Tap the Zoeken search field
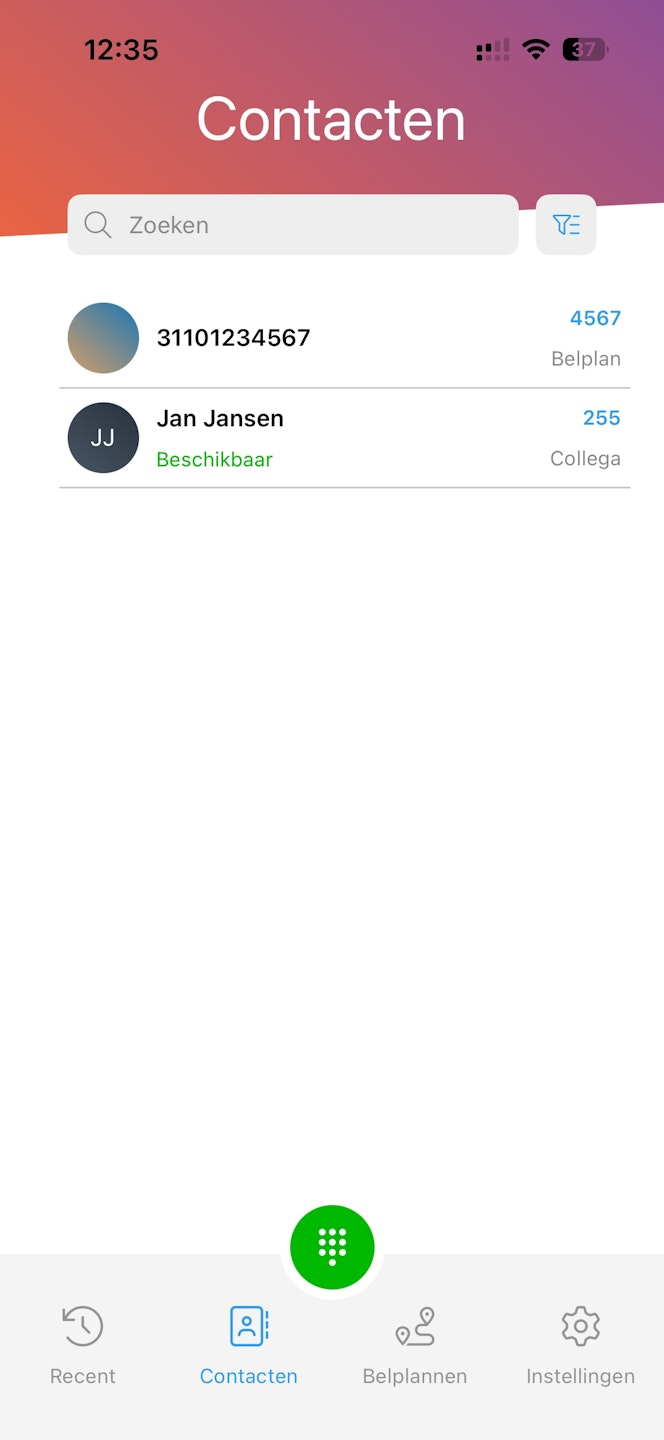This screenshot has height=1440, width=664. point(293,225)
